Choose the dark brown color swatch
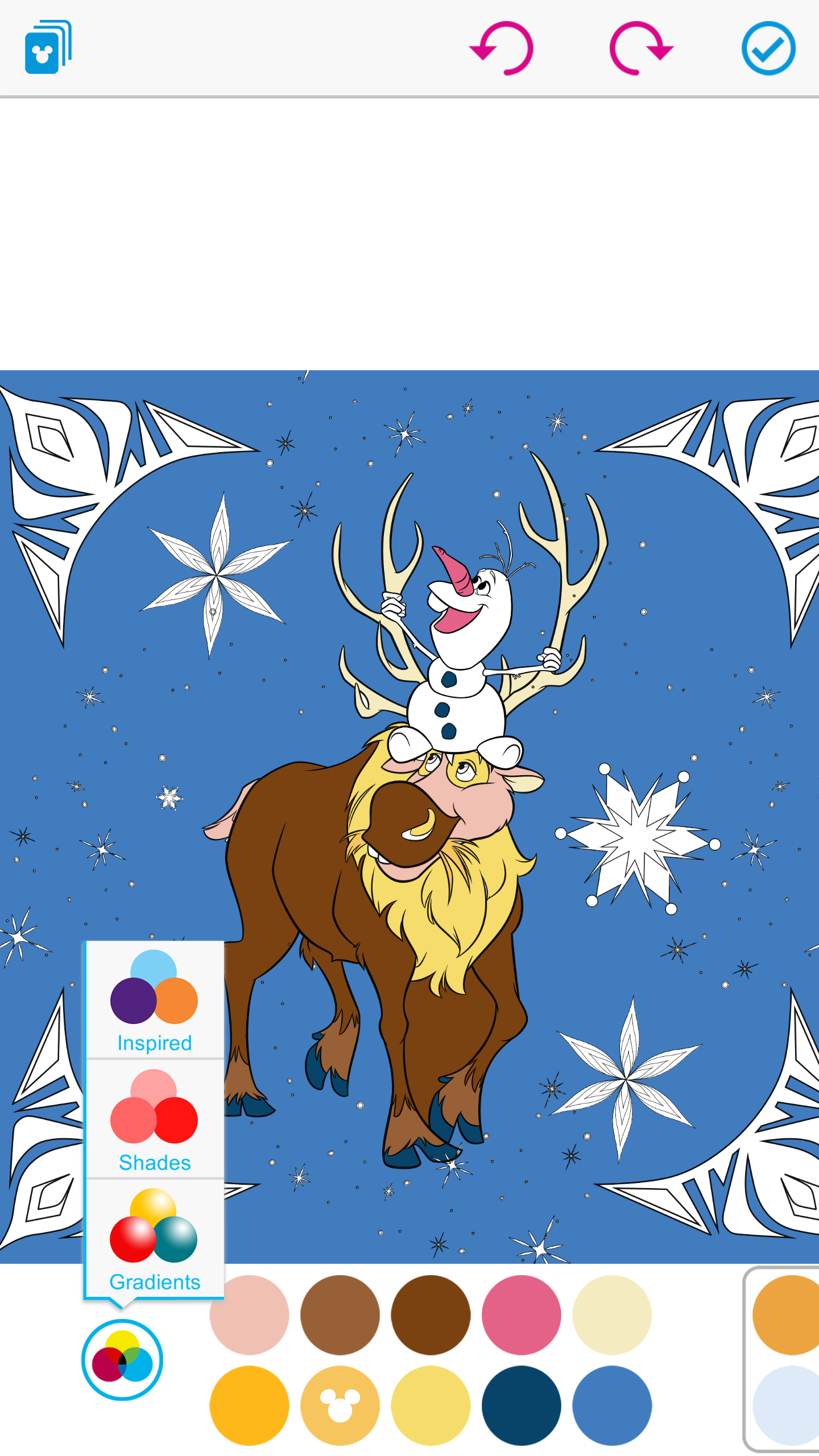The image size is (819, 1456). coord(431,1315)
